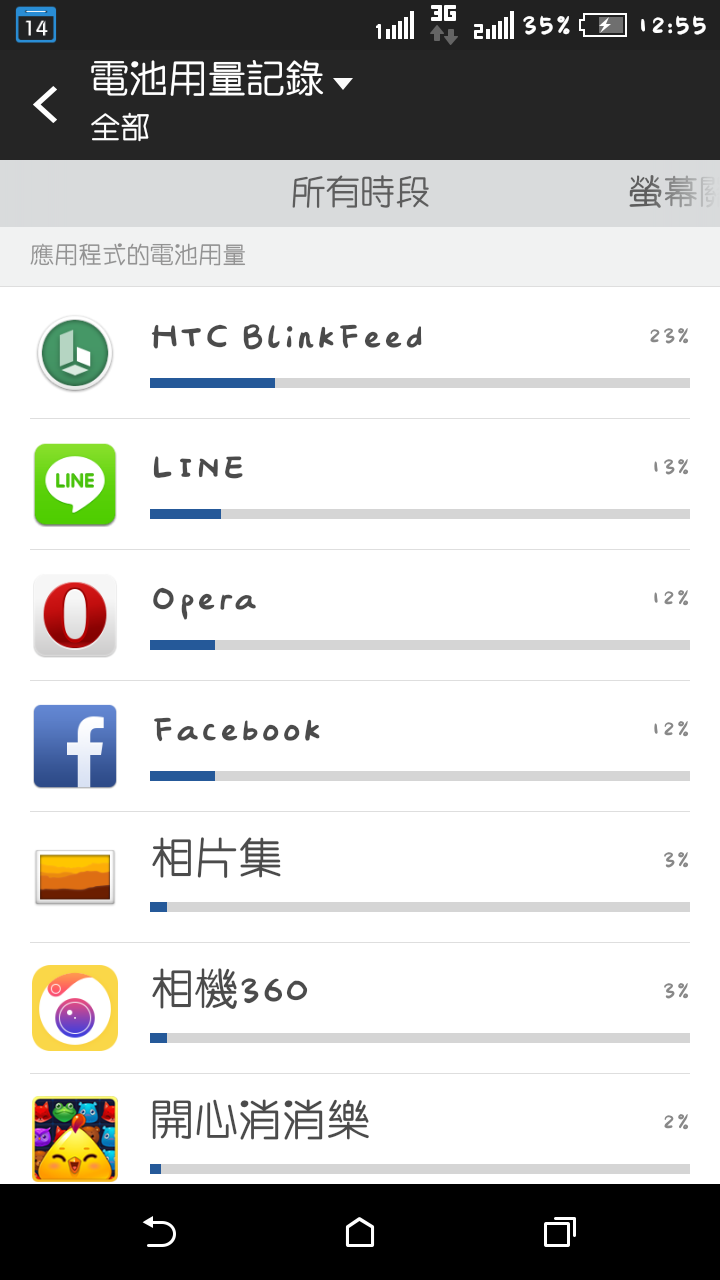Screen dimensions: 720x1280
Task: Switch to the 螢幕 tab
Action: click(673, 193)
